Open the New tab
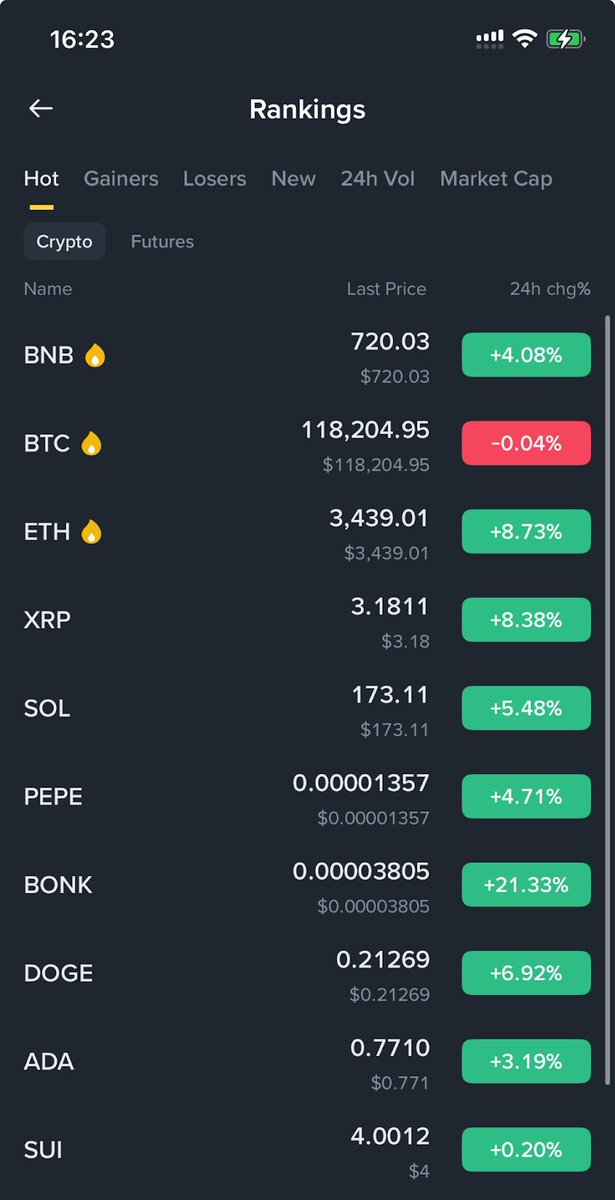 click(x=293, y=179)
